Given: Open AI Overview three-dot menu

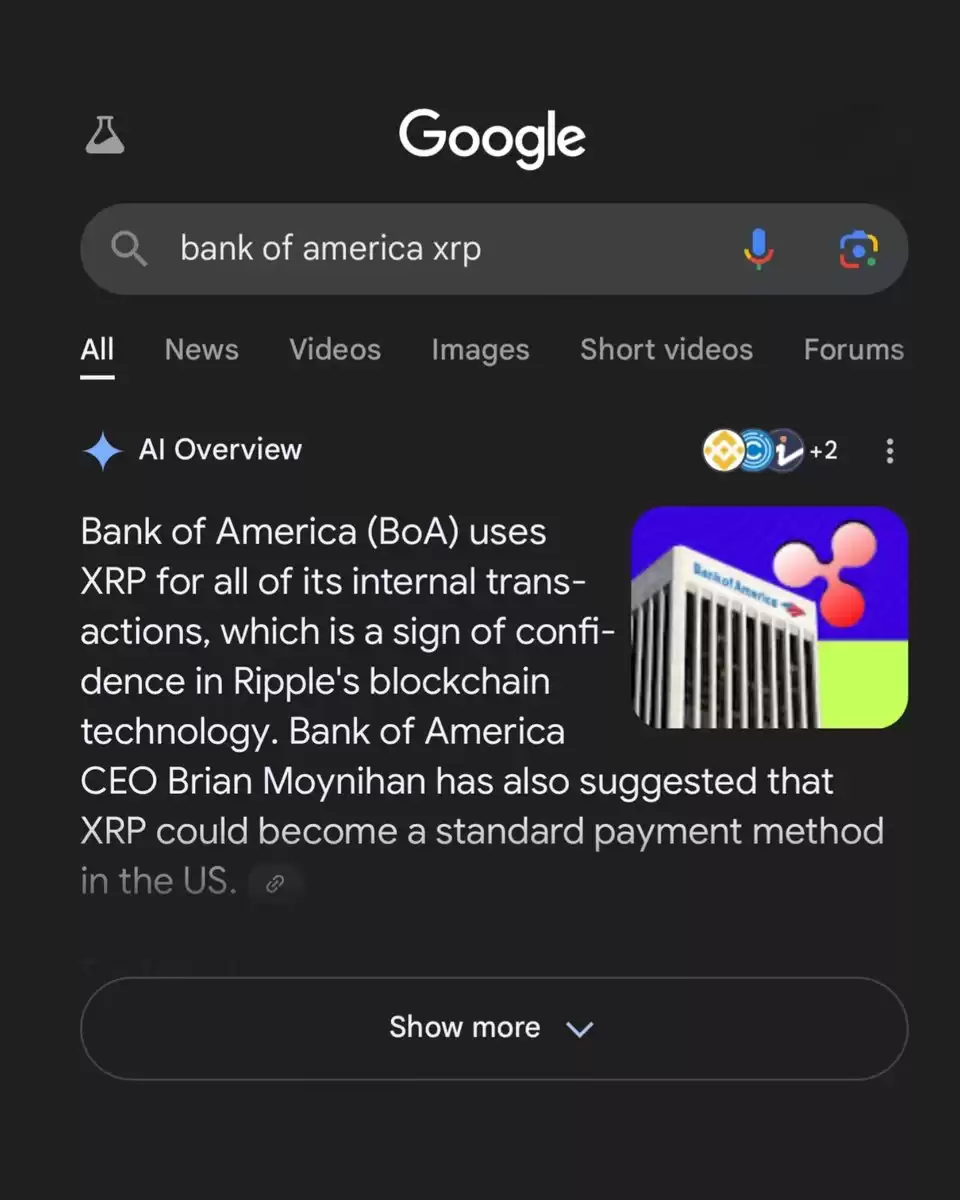Looking at the screenshot, I should [x=889, y=451].
